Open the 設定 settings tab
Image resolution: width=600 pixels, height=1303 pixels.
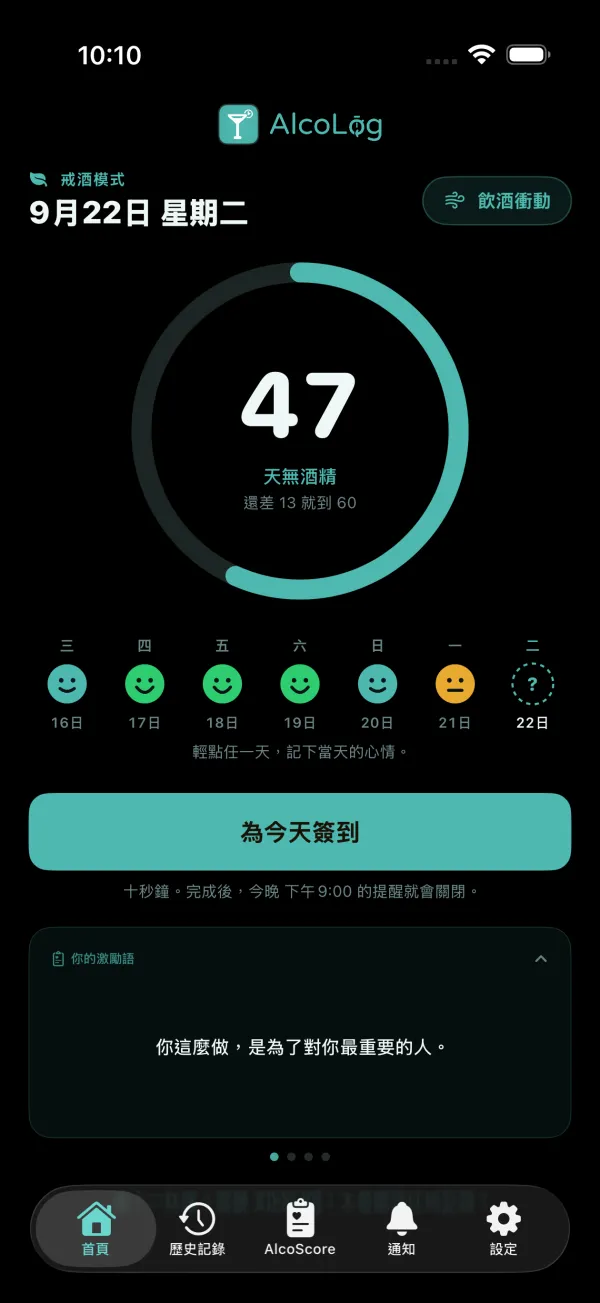(x=504, y=1229)
